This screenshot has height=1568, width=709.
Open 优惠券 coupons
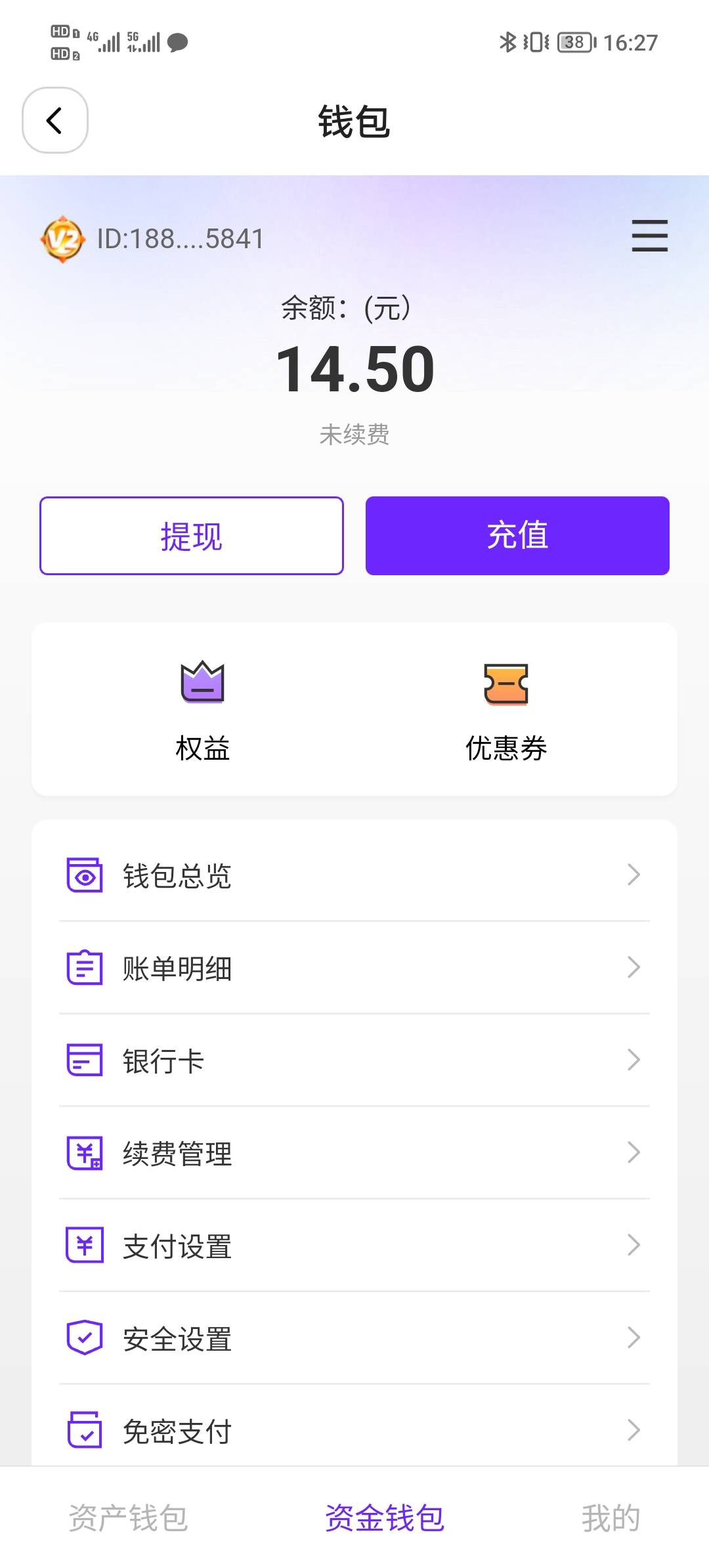click(x=506, y=711)
